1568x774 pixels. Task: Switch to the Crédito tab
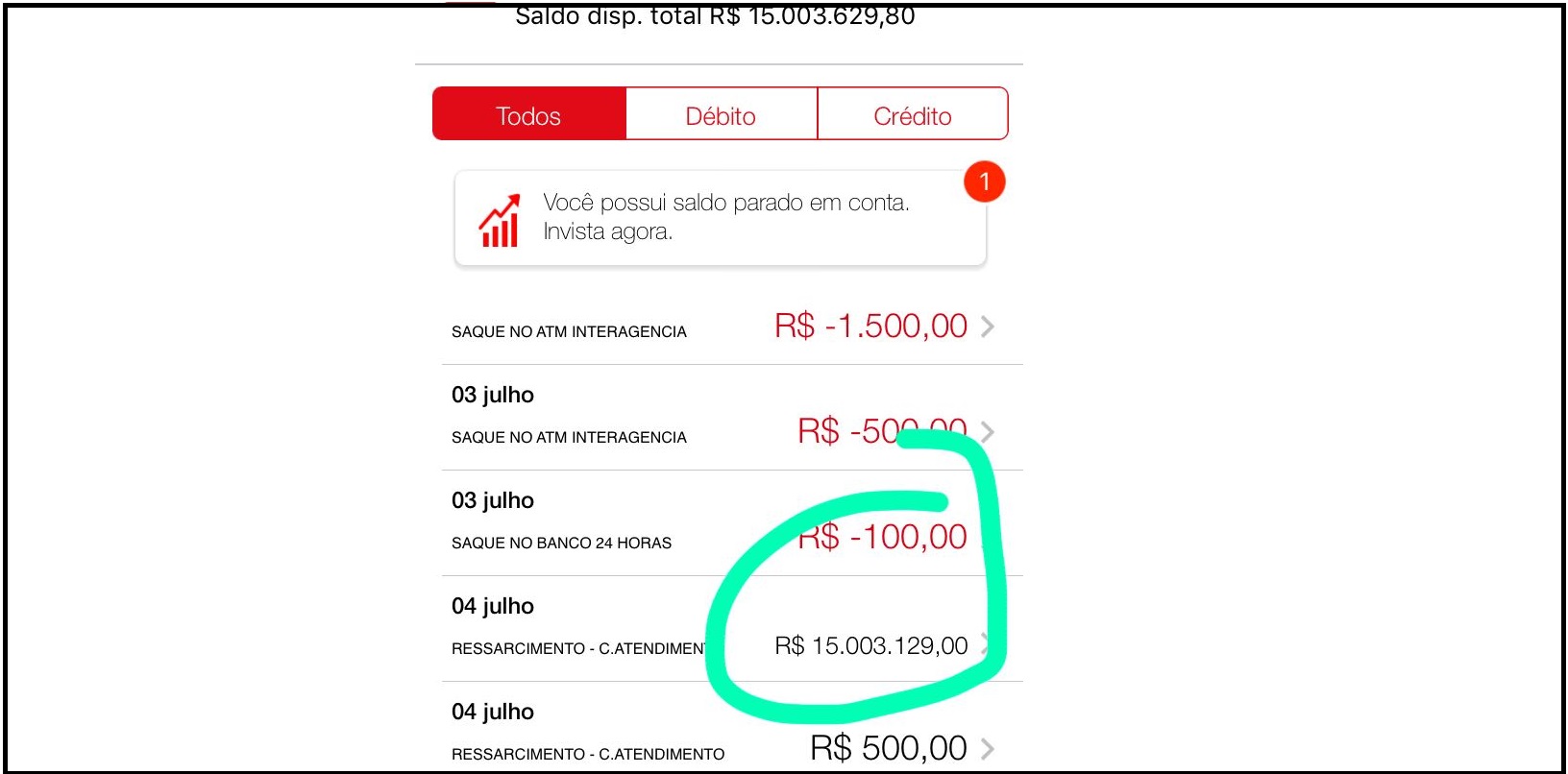tap(912, 115)
